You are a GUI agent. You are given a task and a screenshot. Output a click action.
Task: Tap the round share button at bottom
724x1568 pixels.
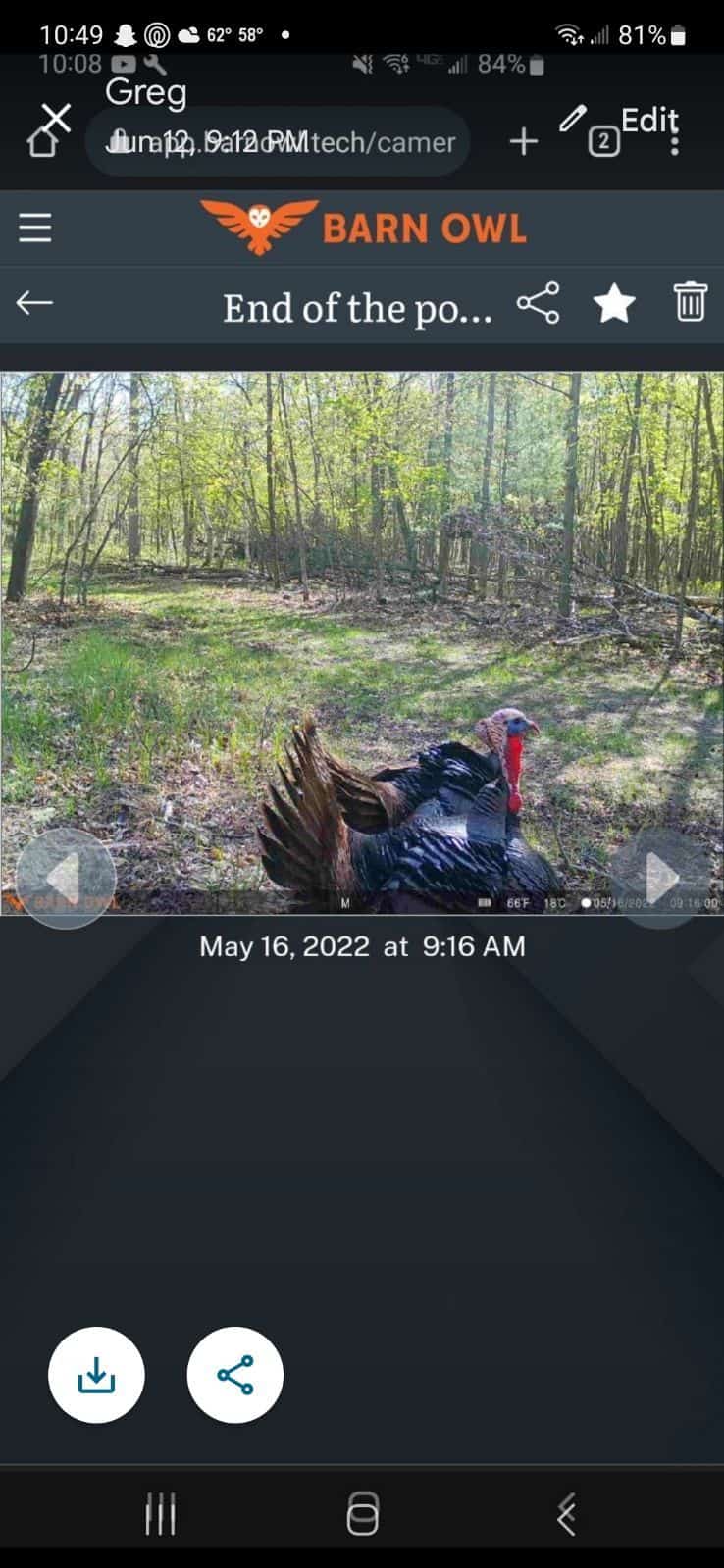pyautogui.click(x=235, y=1375)
